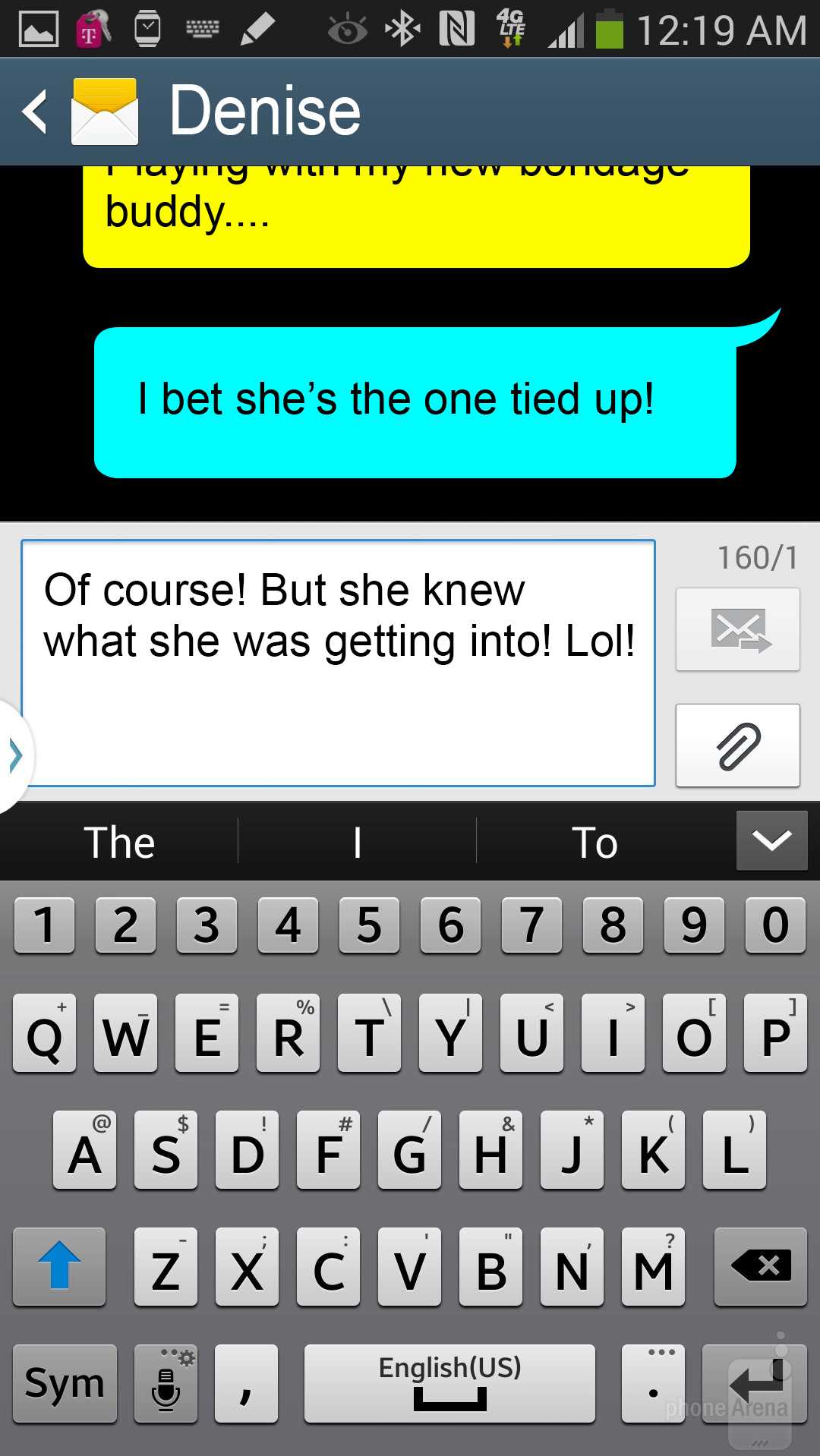Delete a character with backspace
Image resolution: width=820 pixels, height=1456 pixels.
point(761,1266)
